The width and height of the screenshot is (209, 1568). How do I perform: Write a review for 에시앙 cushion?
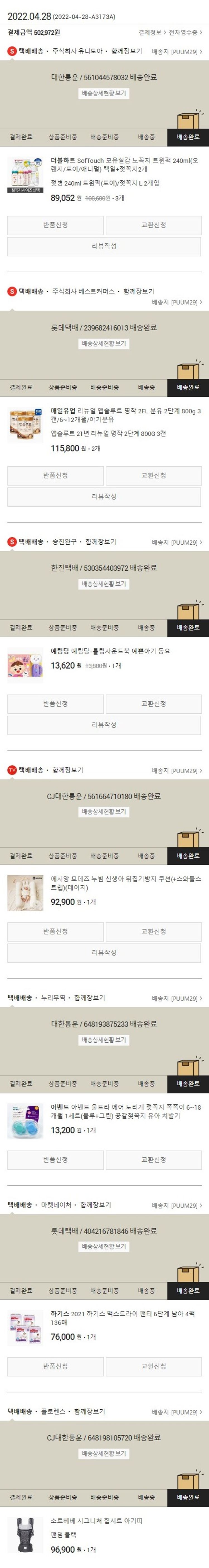104,953
